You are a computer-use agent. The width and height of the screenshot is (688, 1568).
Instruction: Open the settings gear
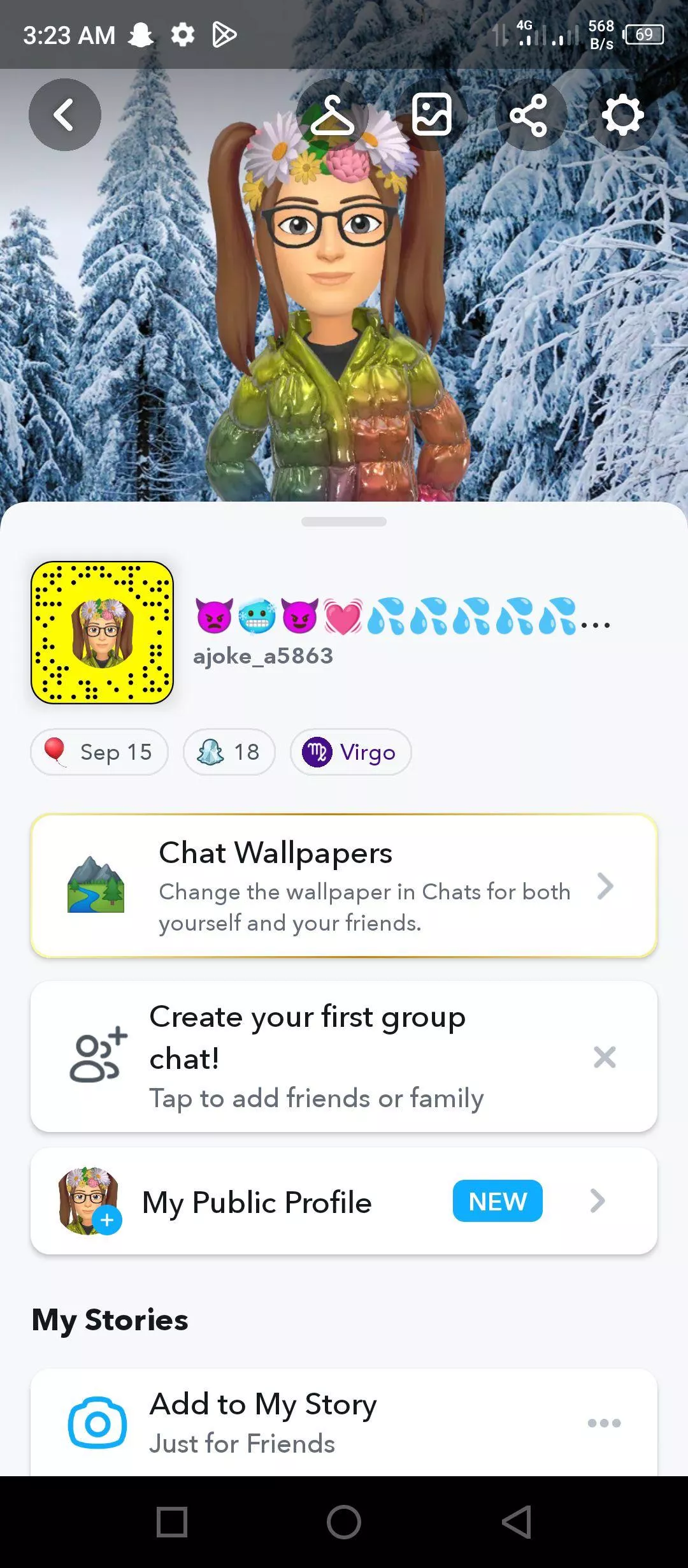[x=622, y=115]
